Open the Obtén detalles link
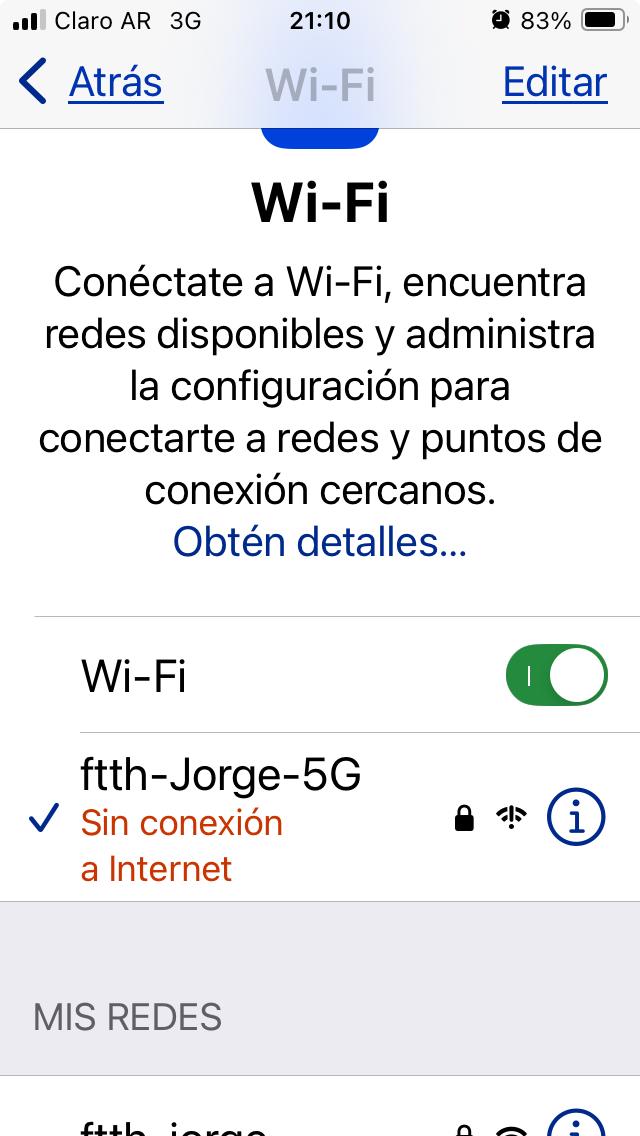 [x=320, y=541]
